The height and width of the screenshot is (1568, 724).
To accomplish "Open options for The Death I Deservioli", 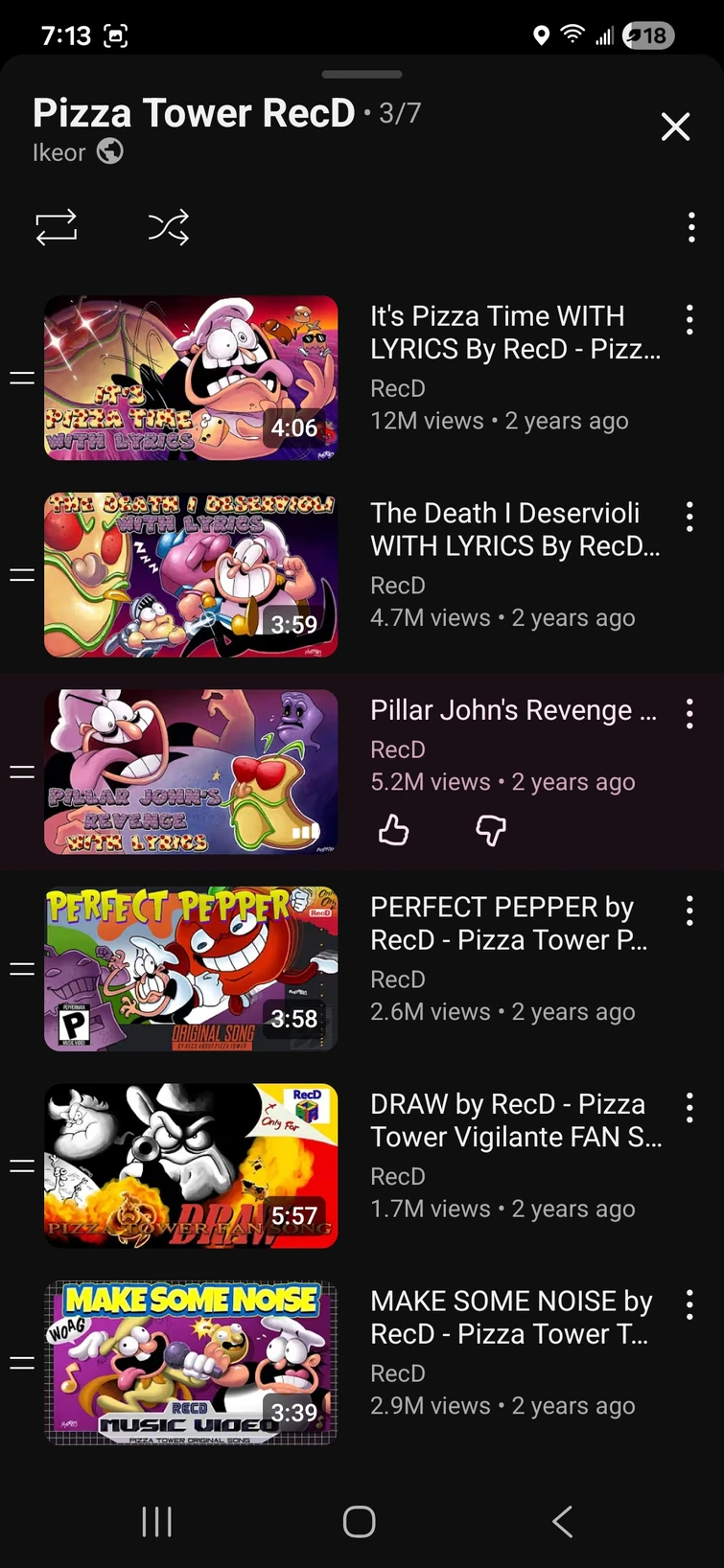I will (x=689, y=518).
